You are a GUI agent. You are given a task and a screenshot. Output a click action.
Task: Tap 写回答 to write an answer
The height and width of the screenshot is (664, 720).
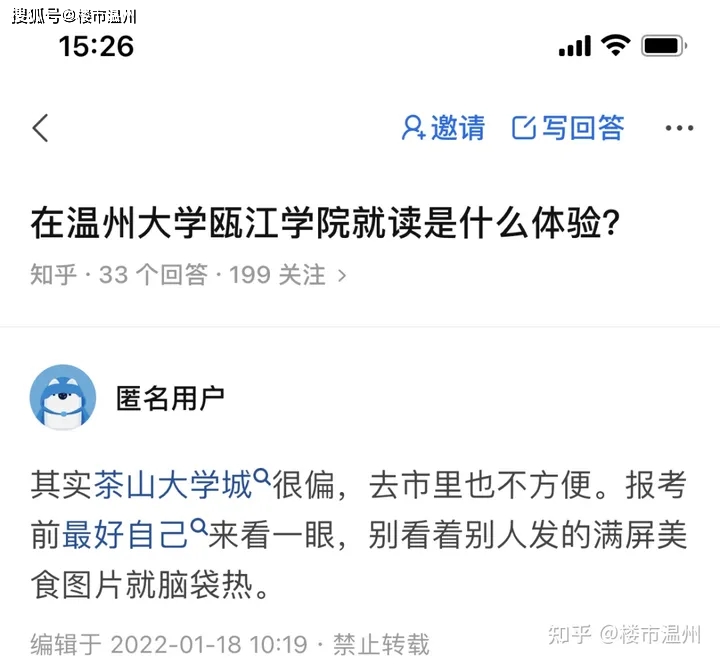[568, 128]
